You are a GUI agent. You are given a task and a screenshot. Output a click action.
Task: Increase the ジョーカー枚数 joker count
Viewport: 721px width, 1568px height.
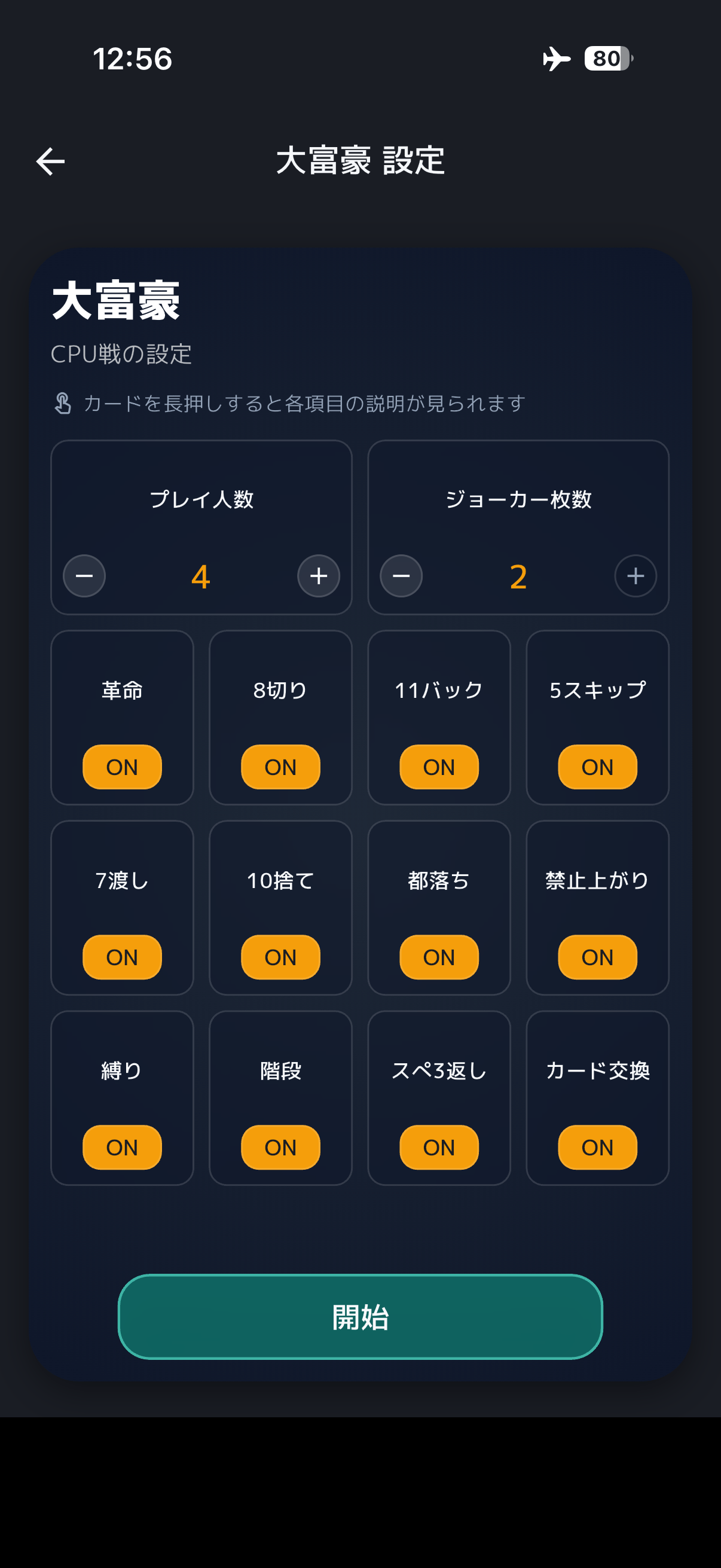[x=636, y=576]
